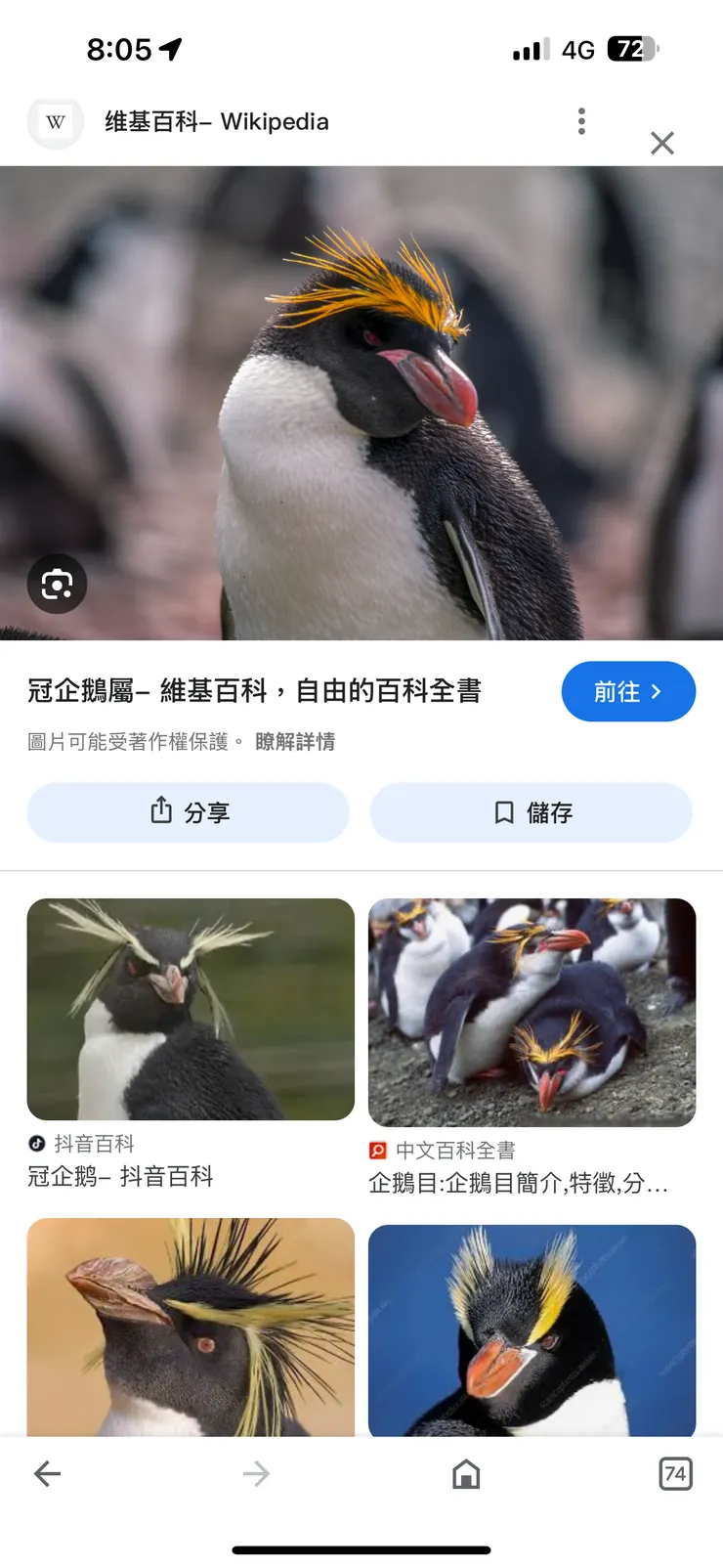
Task: Open the royal penguin colony thumbnail
Action: 532,1012
